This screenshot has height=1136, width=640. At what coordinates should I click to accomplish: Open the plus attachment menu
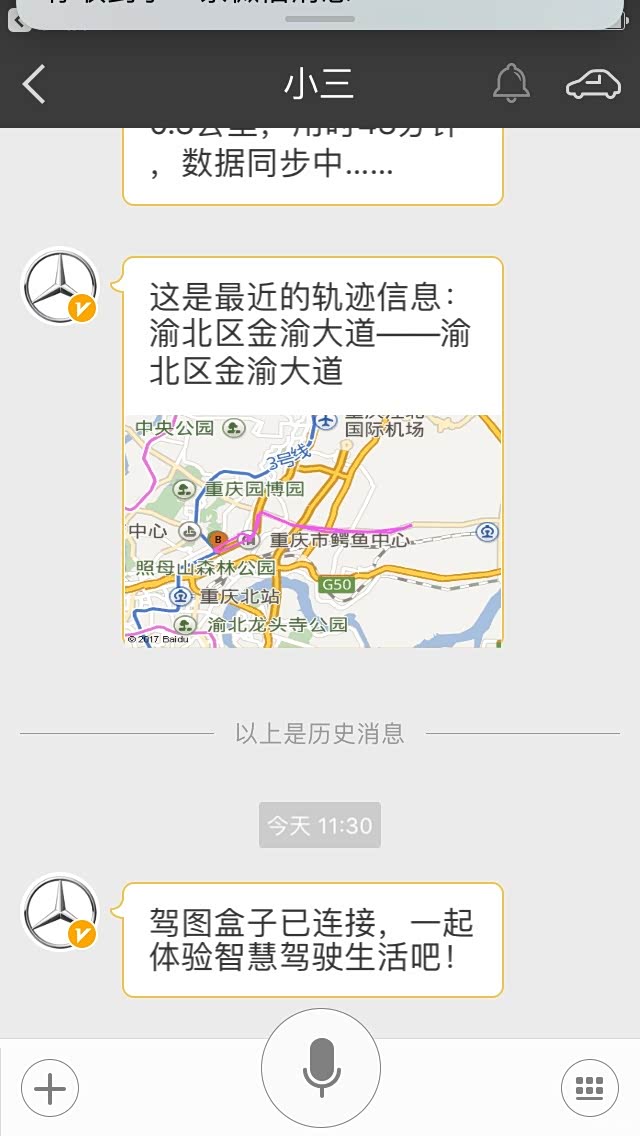(x=50, y=1088)
